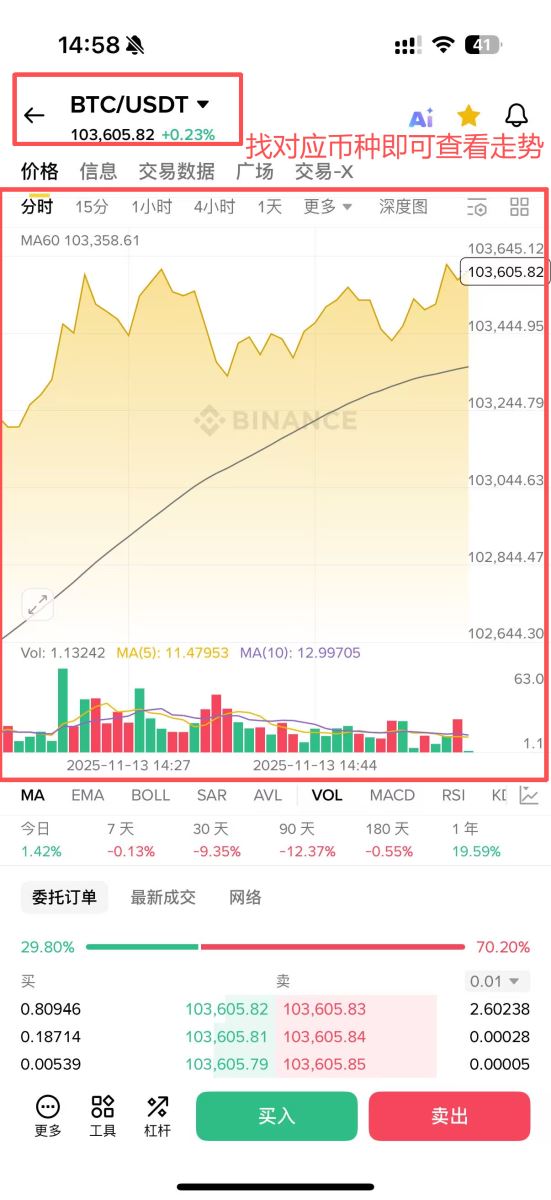Select the MACD indicator
Screen dimensions: 551x1200
[x=392, y=796]
